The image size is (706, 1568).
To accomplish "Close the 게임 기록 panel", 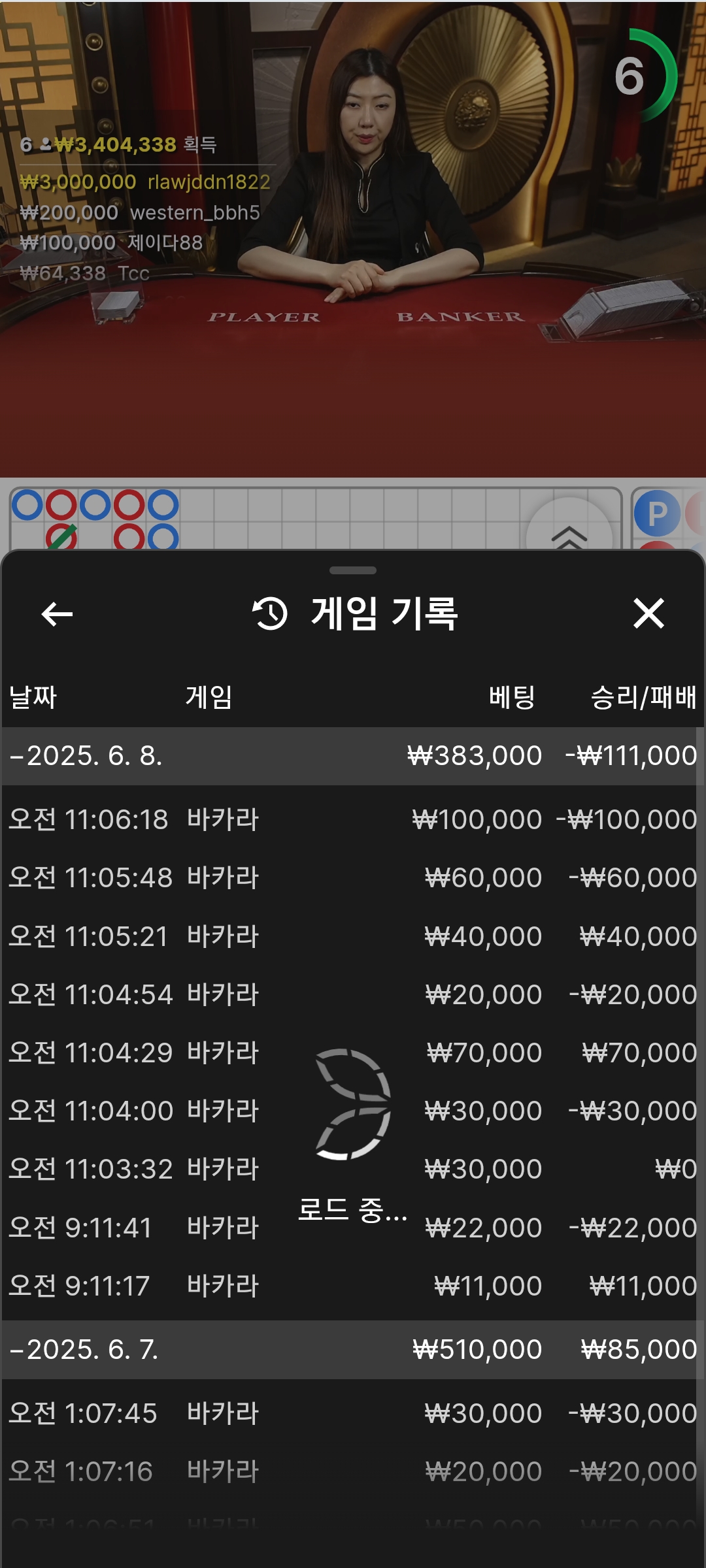I will pos(648,613).
